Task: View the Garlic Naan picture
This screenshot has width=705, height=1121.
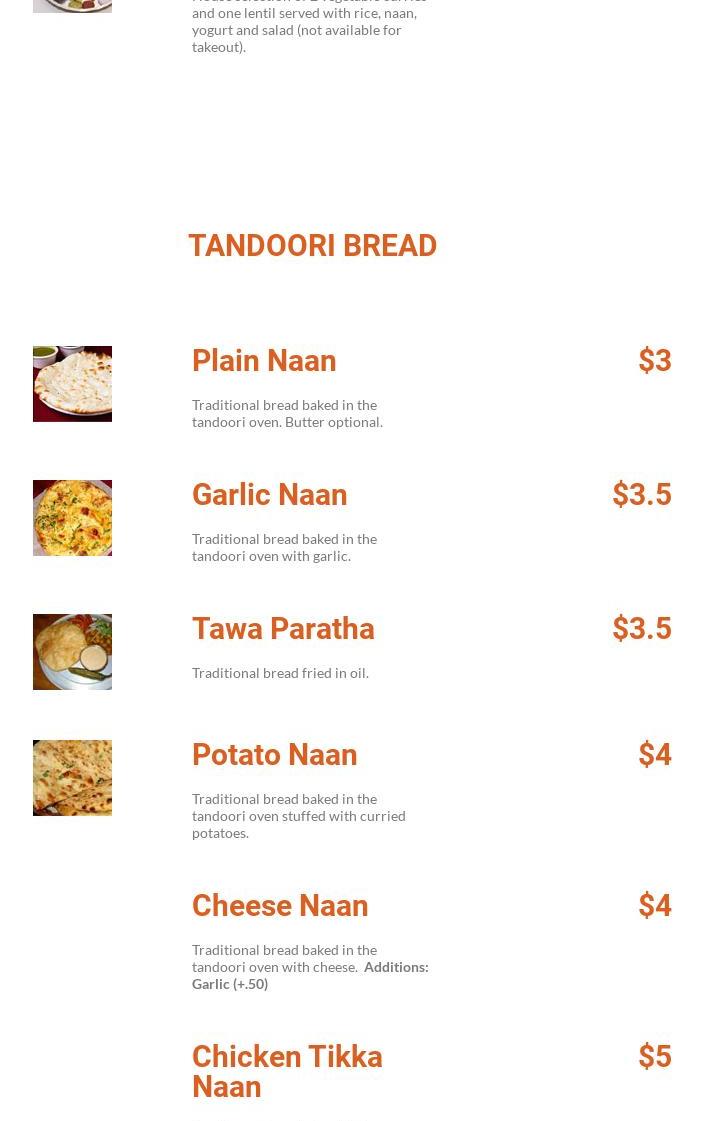Action: (x=72, y=518)
